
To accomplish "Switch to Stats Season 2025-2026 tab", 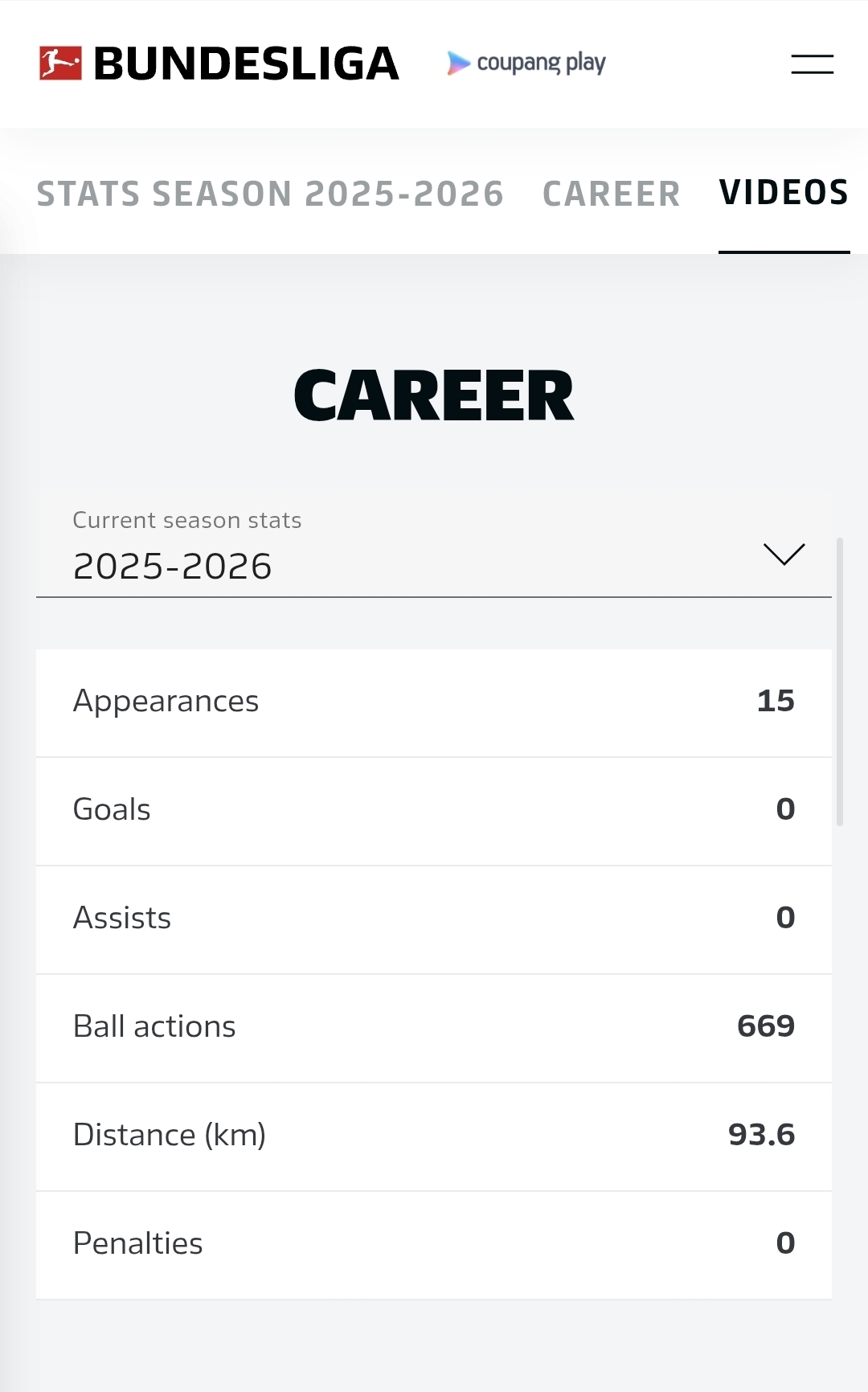I will tap(270, 194).
